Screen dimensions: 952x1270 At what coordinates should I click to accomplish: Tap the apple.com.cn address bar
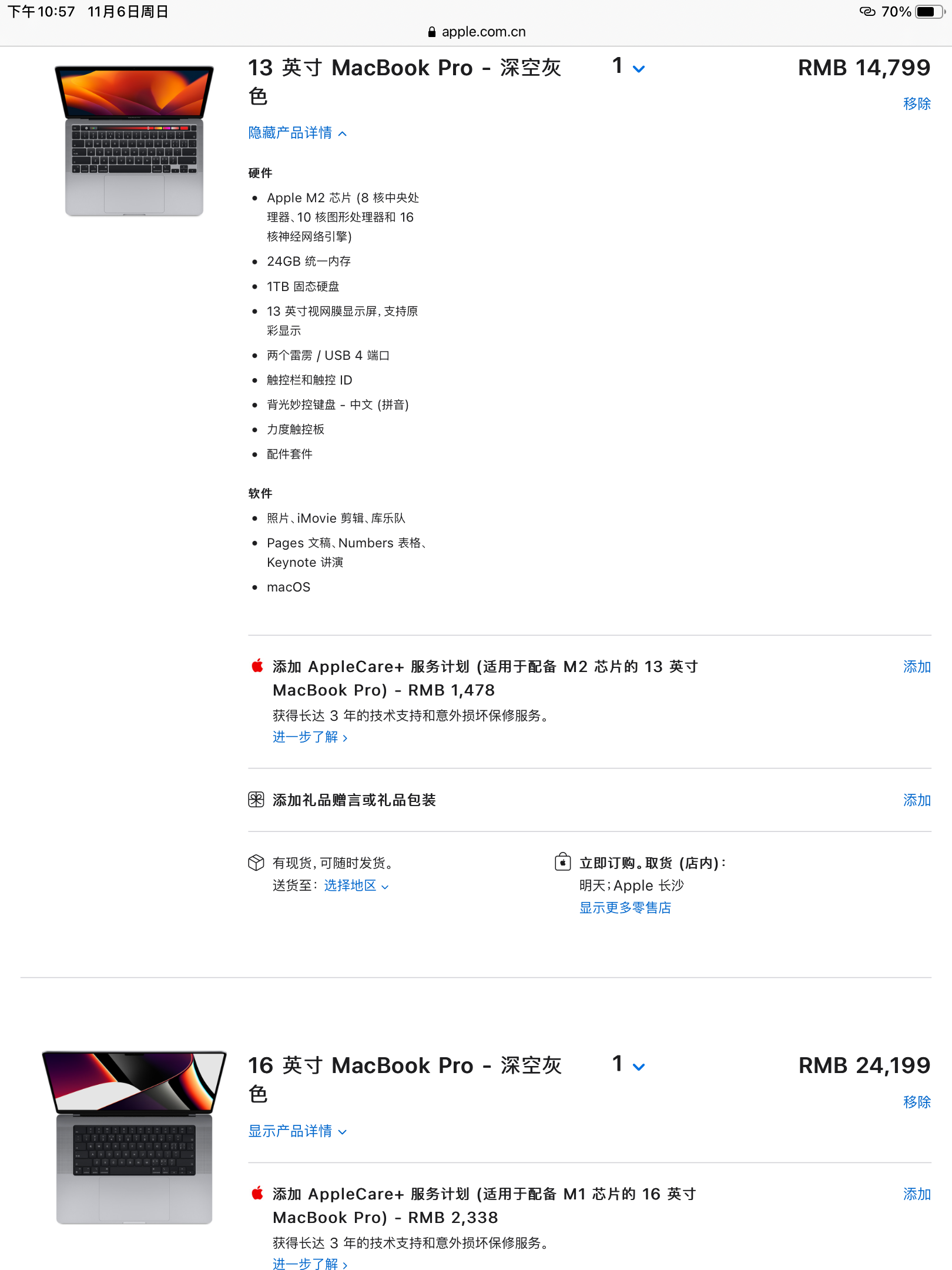pos(477,32)
